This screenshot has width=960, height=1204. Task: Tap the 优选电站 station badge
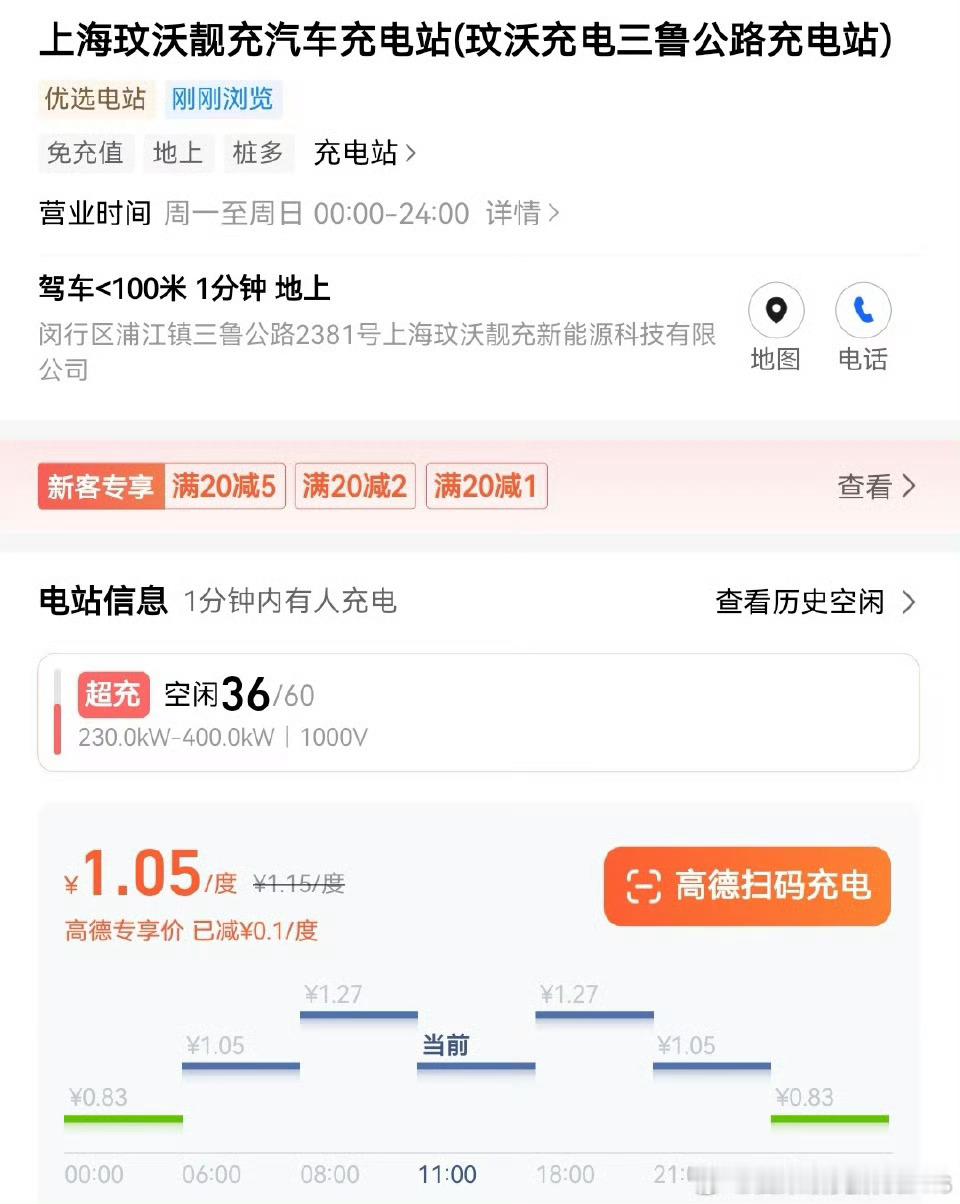(x=95, y=100)
